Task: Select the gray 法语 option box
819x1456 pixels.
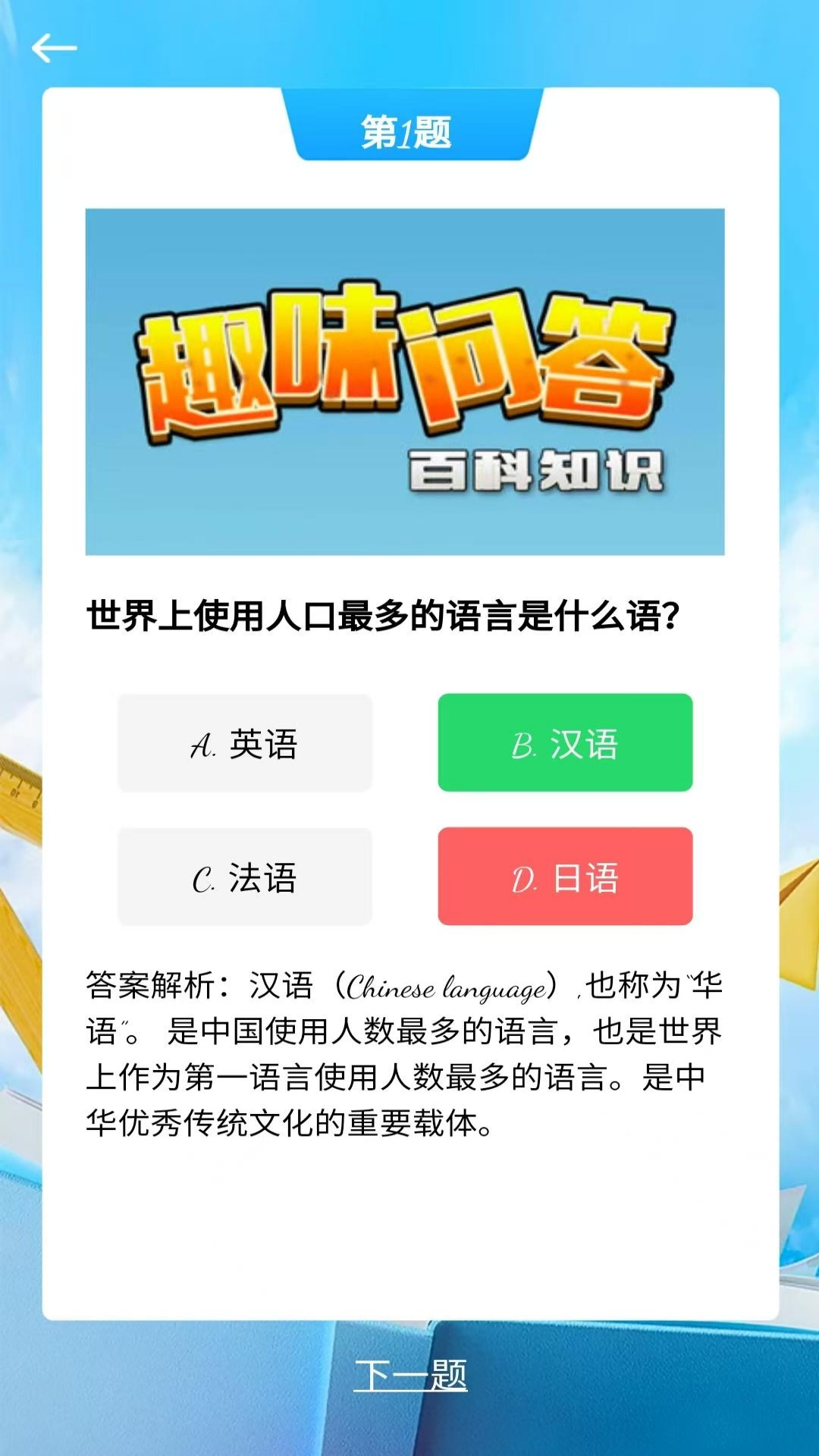Action: [x=244, y=877]
